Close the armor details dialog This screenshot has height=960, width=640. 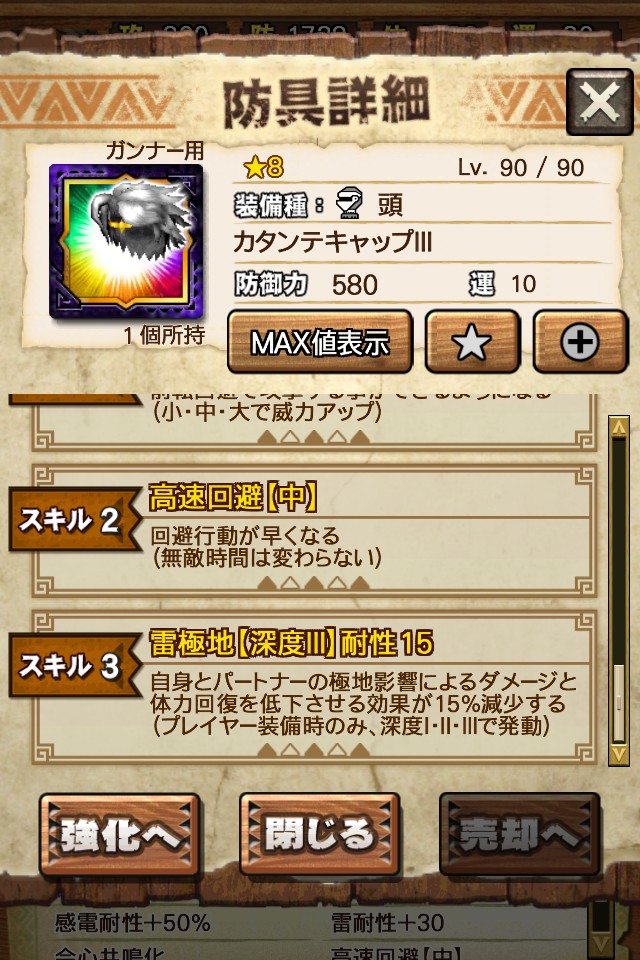point(599,102)
